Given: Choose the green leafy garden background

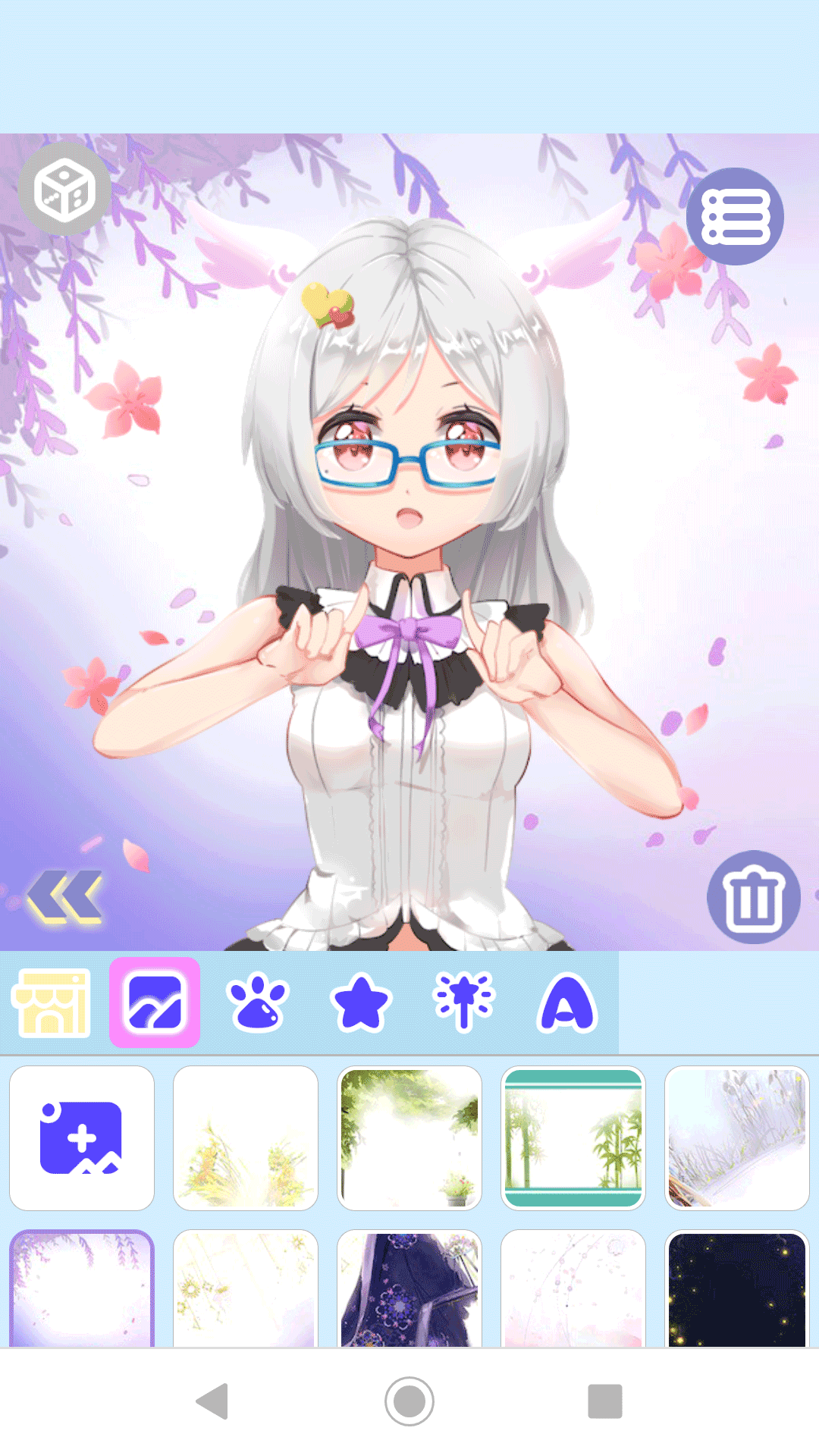Looking at the screenshot, I should [409, 1137].
